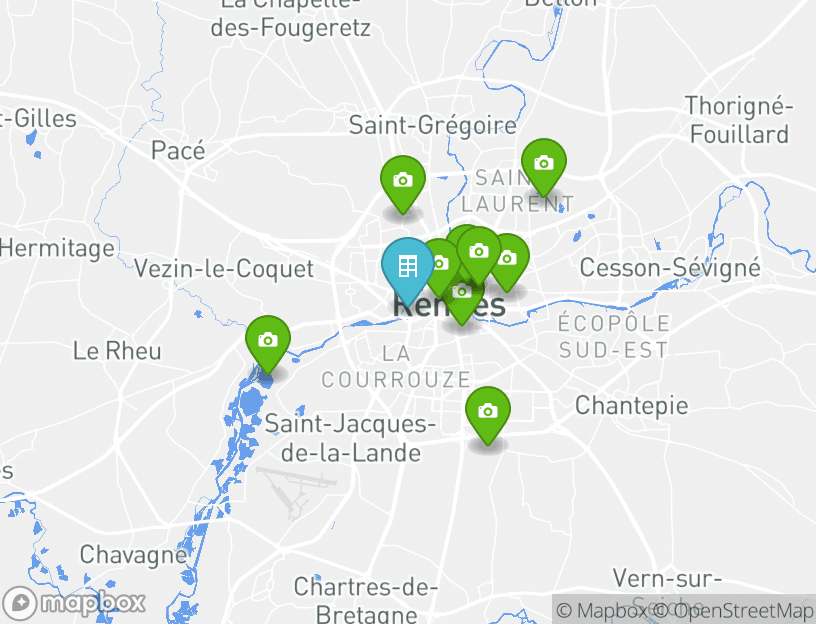The width and height of the screenshot is (816, 624).
Task: Select the blue building pin over Rennes
Action: [x=407, y=267]
